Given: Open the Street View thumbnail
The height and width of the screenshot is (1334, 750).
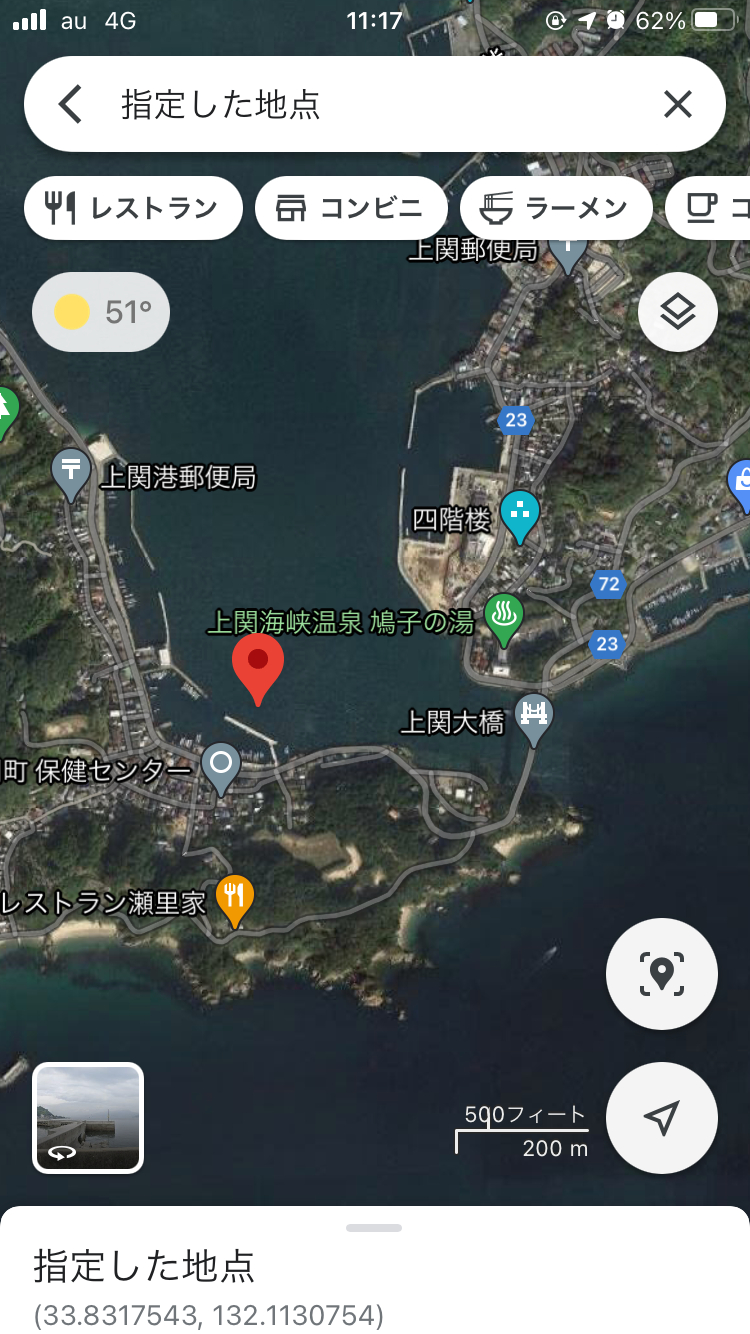Looking at the screenshot, I should pos(88,1116).
